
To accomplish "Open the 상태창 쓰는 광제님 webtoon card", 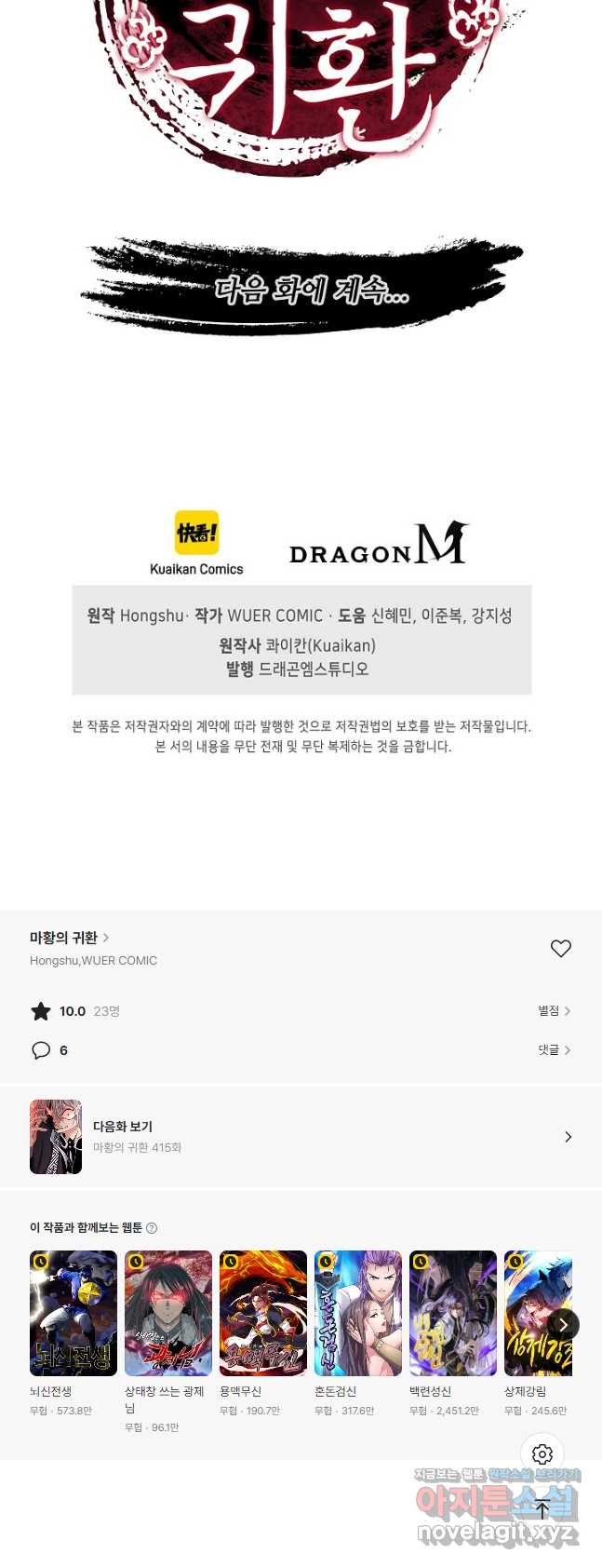I will pos(168,1313).
